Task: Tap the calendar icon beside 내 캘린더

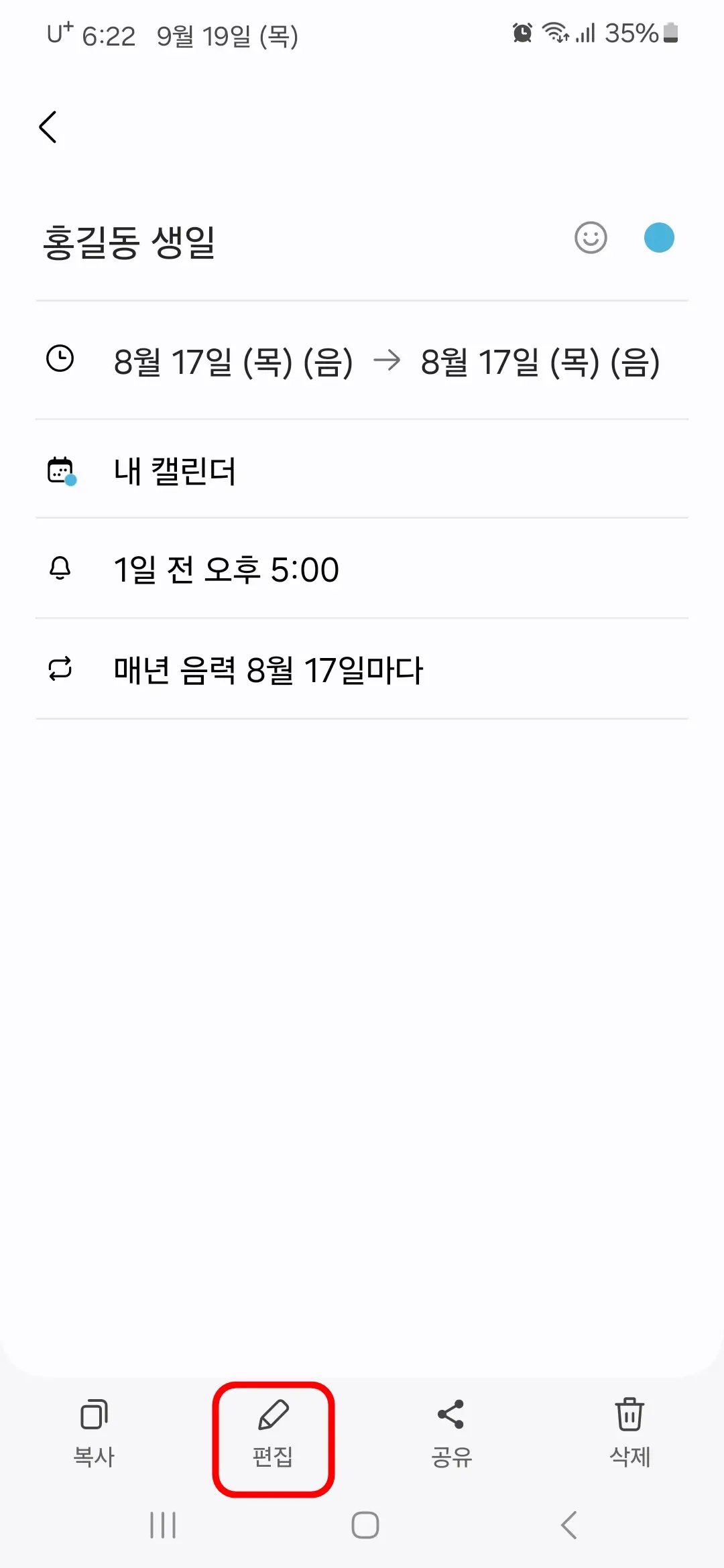Action: tap(60, 471)
